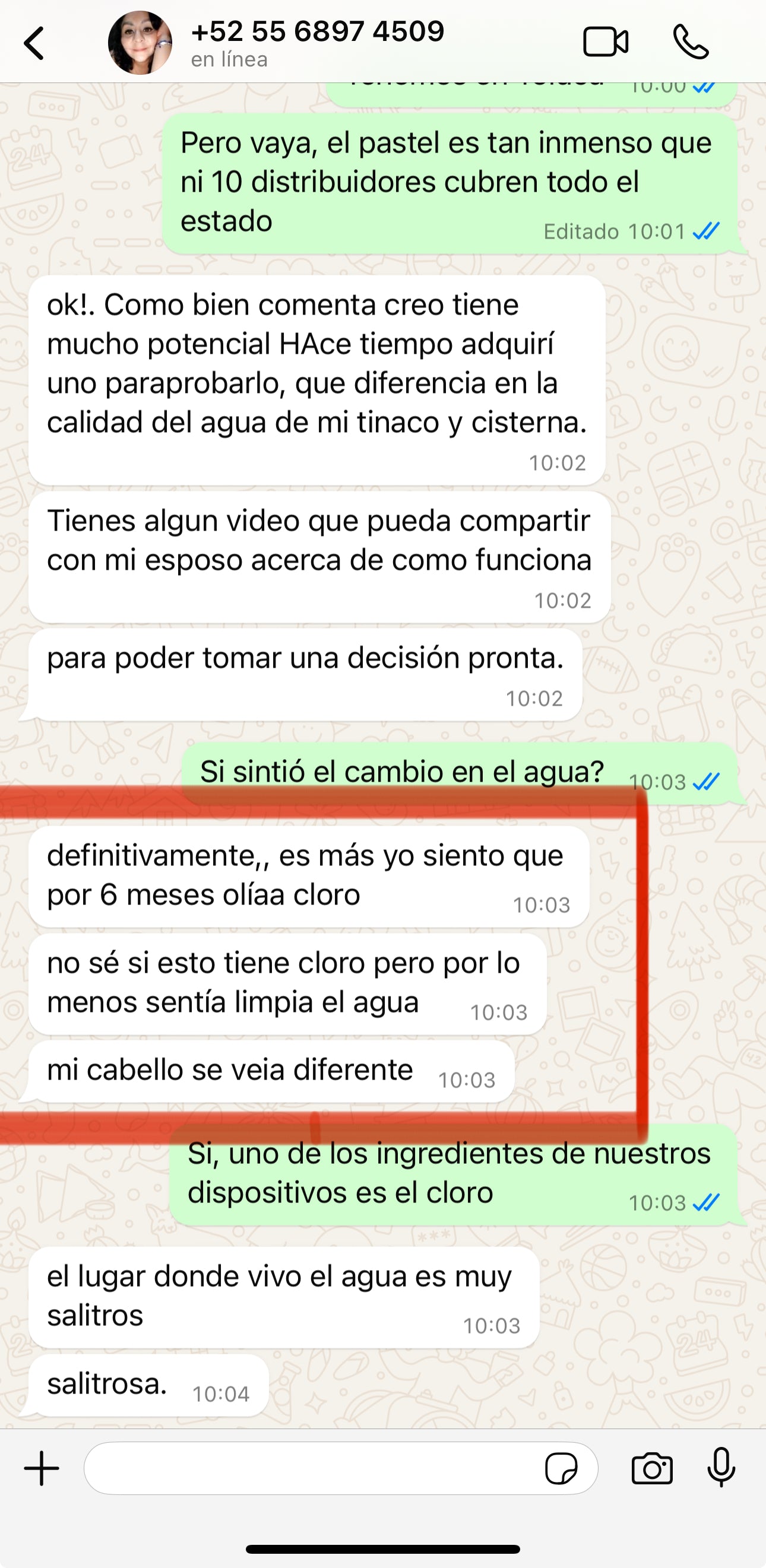Image resolution: width=766 pixels, height=1568 pixels.
Task: Open contact info for +52 55 6897 4509
Action: coord(316,42)
